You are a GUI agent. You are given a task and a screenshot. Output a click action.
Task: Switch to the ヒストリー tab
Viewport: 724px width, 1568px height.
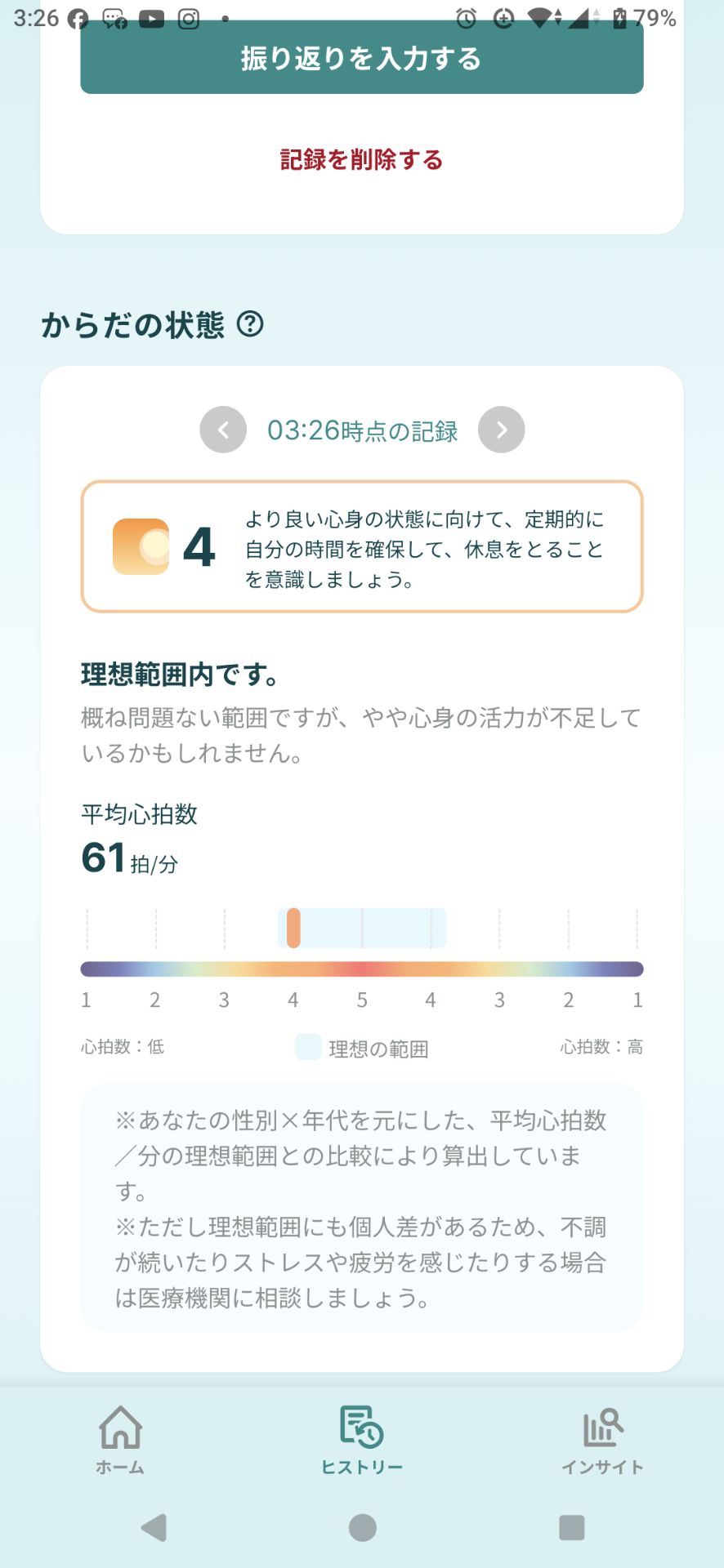(x=360, y=1441)
